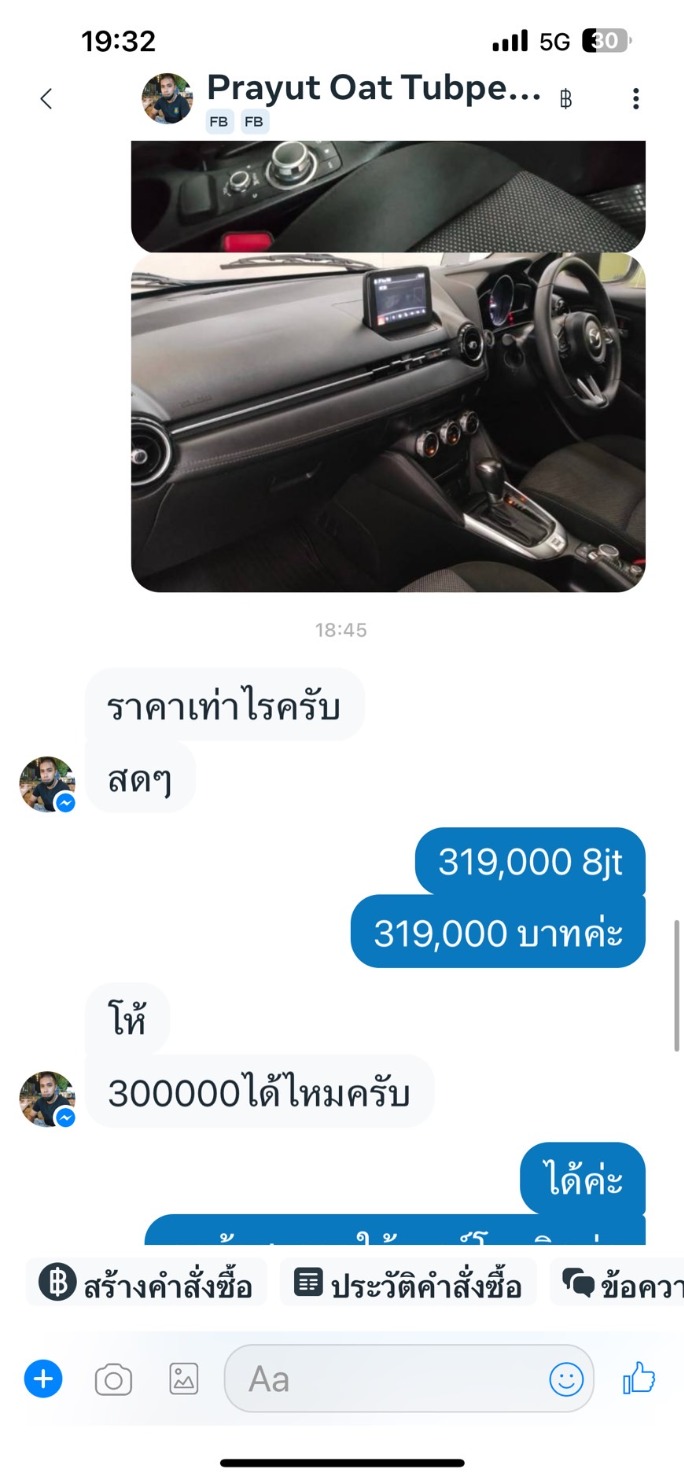The image size is (684, 1480).
Task: Open the three-dot overflow menu
Action: coord(636,99)
